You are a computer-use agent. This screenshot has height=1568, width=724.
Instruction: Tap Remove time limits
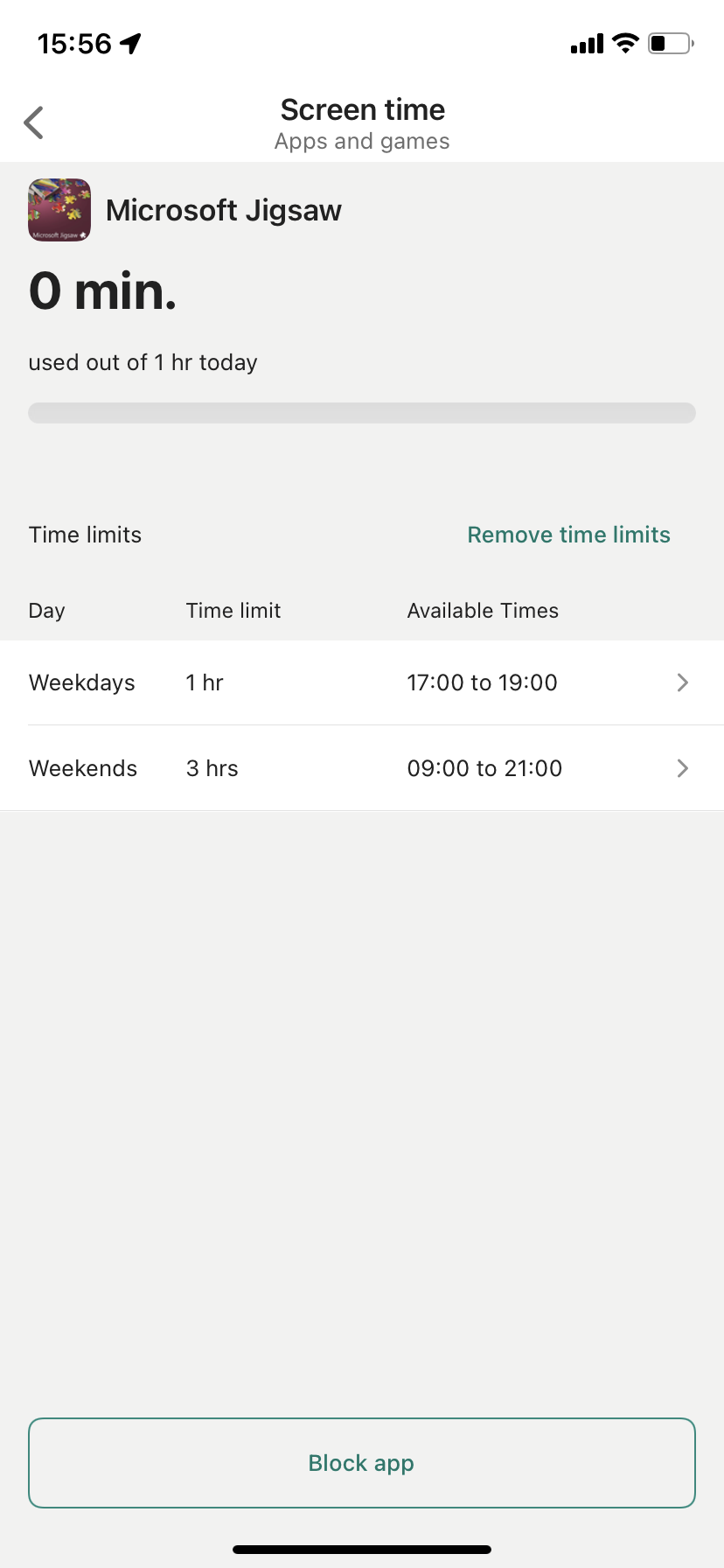tap(568, 535)
